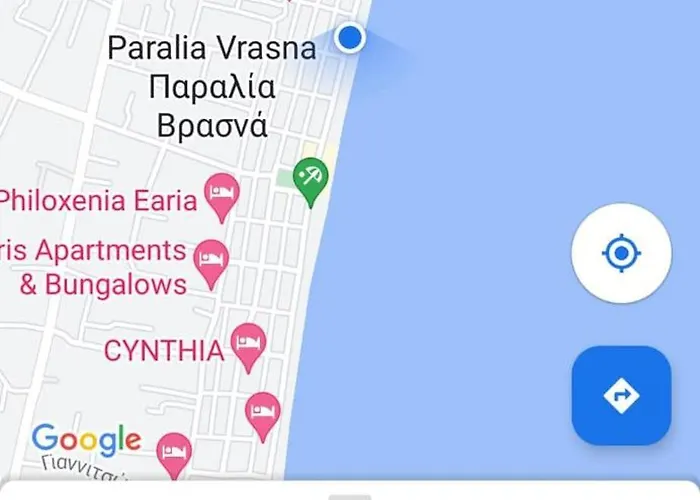Open the Philoxenia Earia hotel pin

coord(221,194)
